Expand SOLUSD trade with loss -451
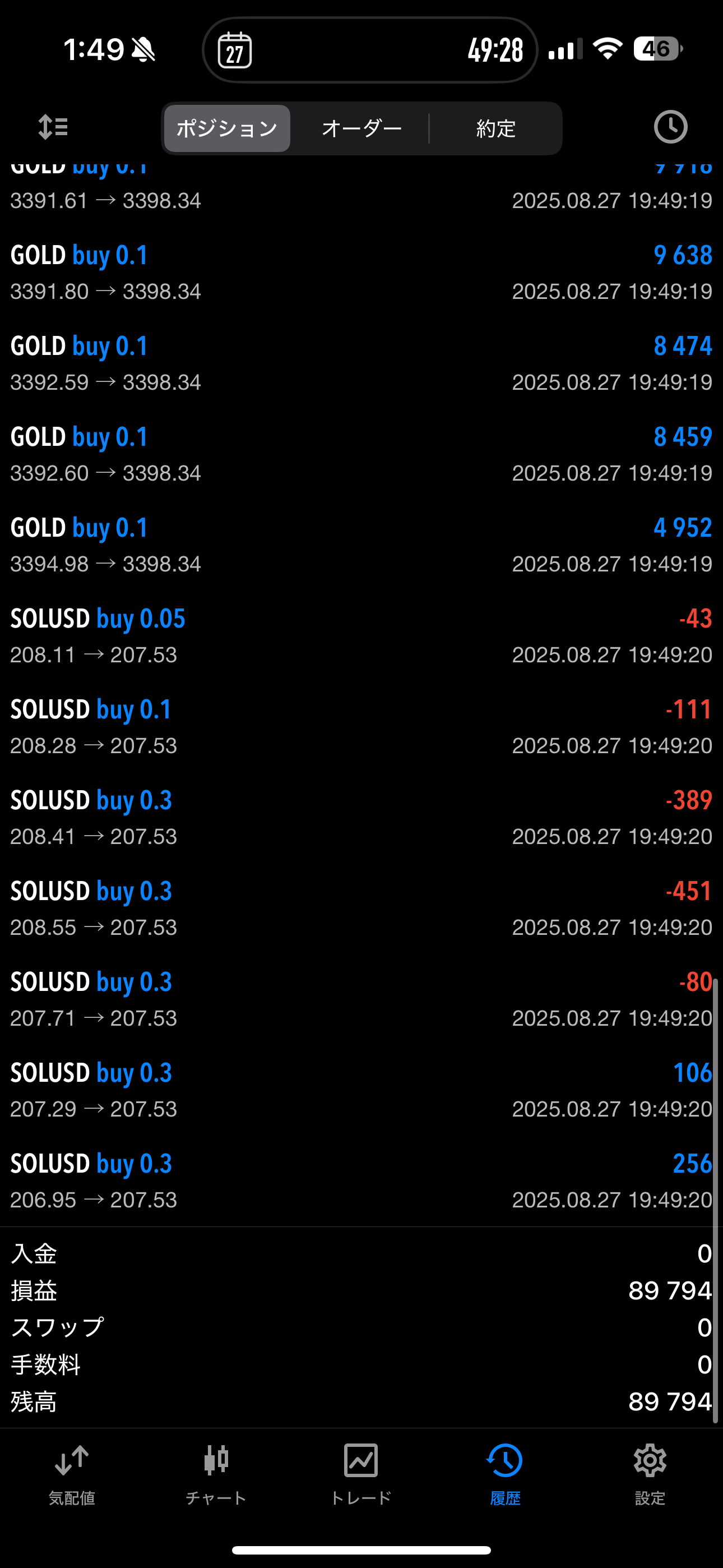This screenshot has height=1568, width=723. click(361, 907)
